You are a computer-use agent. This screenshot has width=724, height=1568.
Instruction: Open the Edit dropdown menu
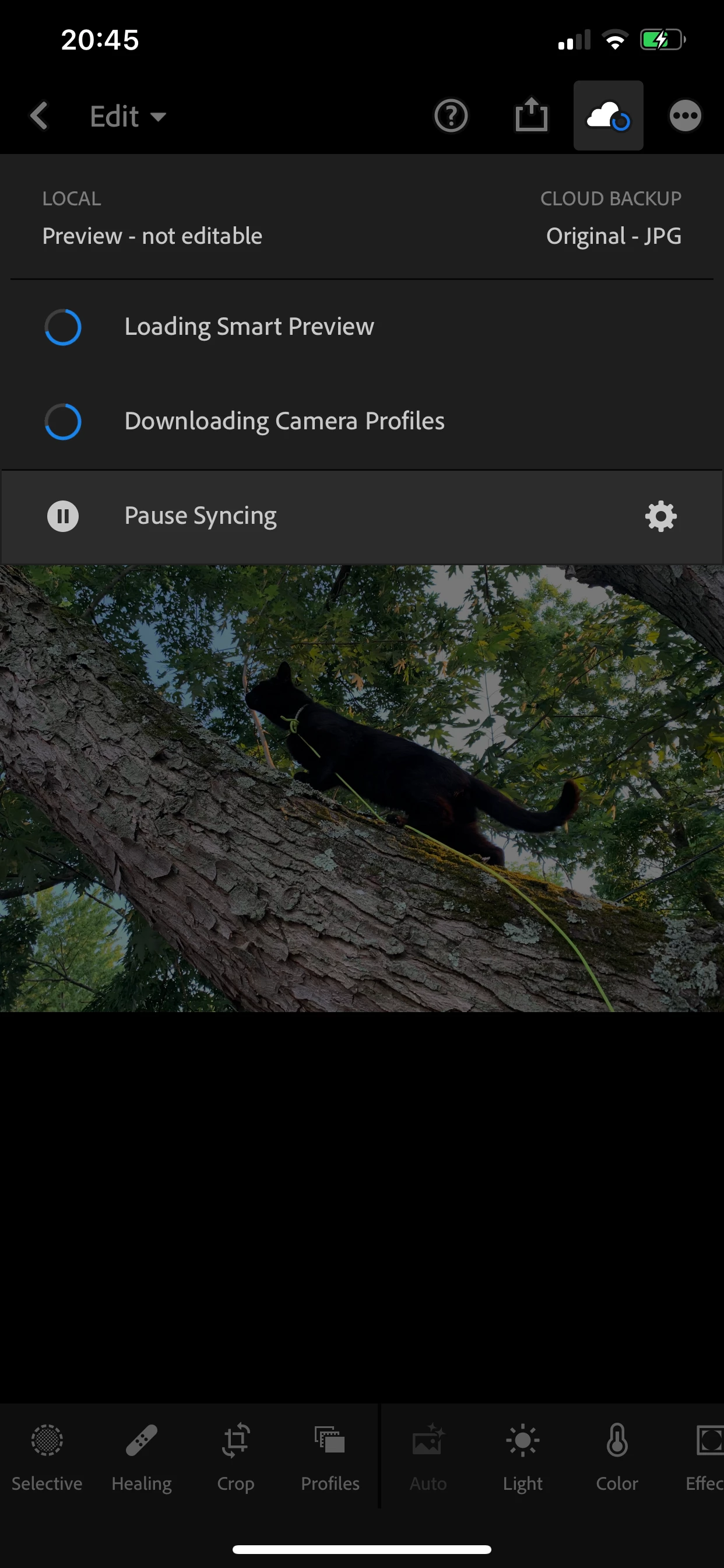pyautogui.click(x=128, y=116)
